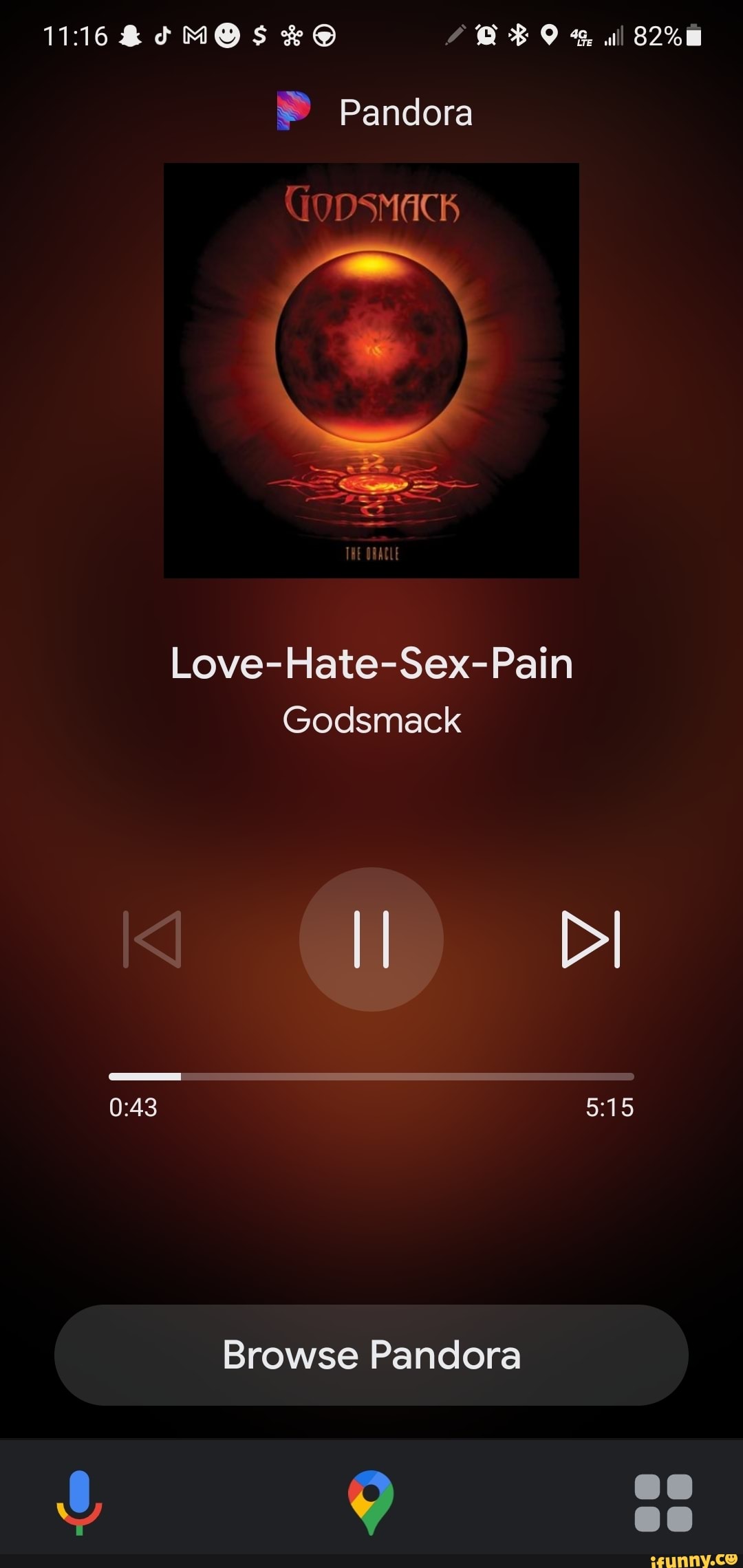Skip to the next track
The image size is (743, 1568).
coord(591,939)
